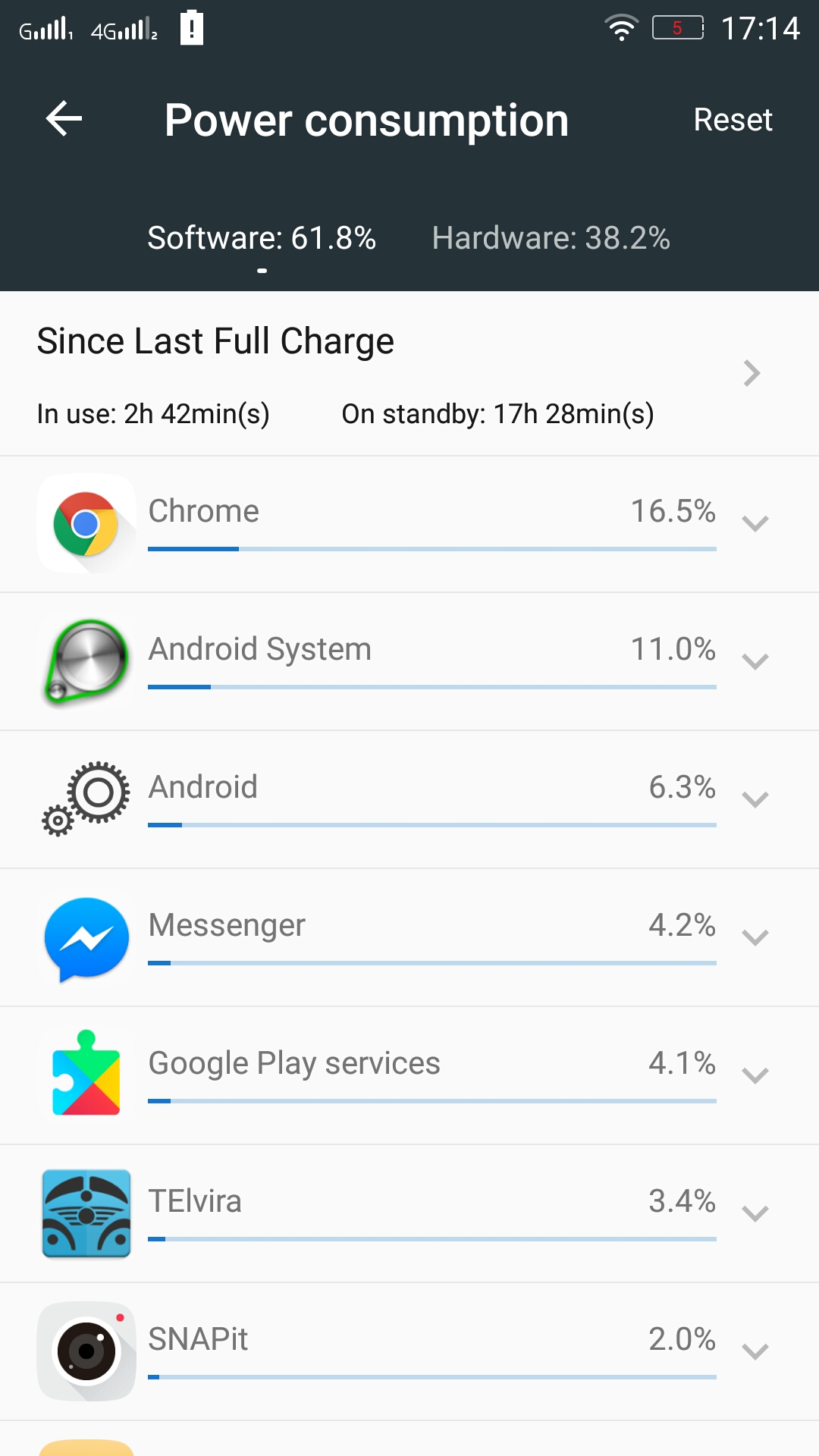Viewport: 819px width, 1456px height.
Task: Switch to the Hardware tab
Action: 551,238
